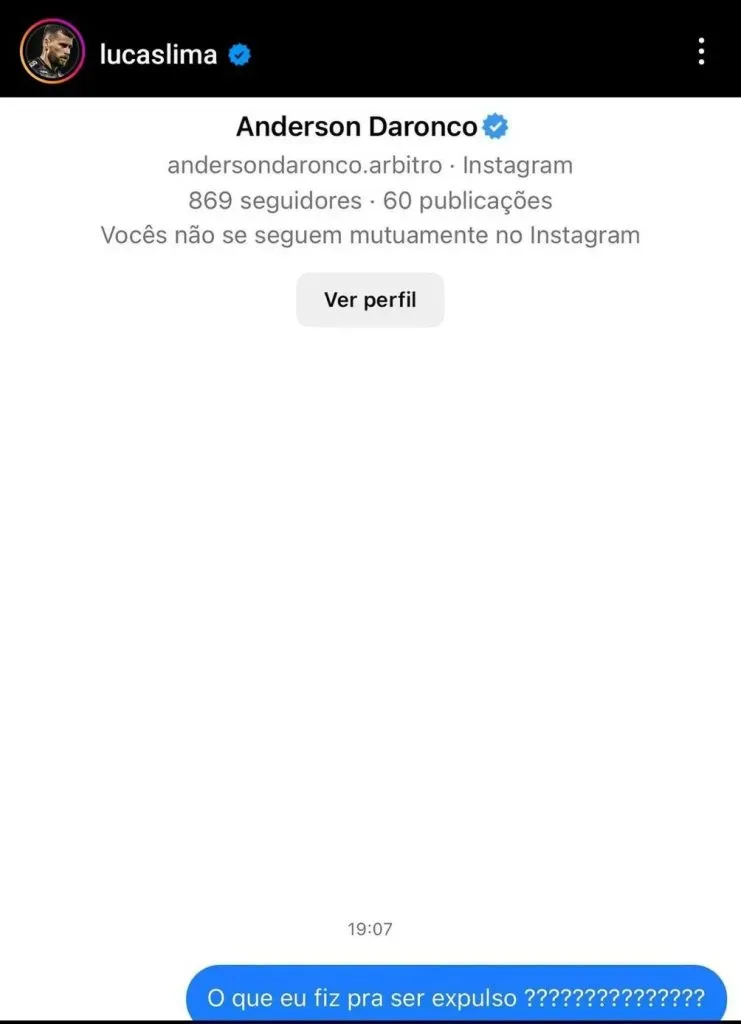This screenshot has width=741, height=1024.
Task: Open lucaslima's profile picture
Action: click(51, 52)
